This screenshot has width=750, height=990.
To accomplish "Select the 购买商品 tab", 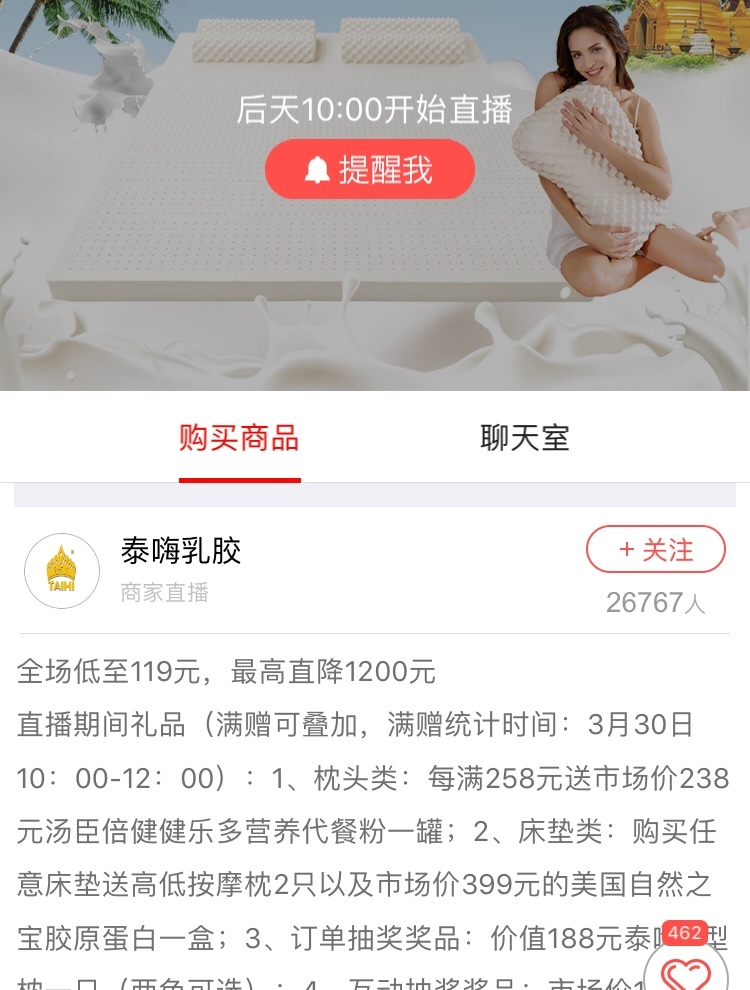I will click(x=239, y=438).
